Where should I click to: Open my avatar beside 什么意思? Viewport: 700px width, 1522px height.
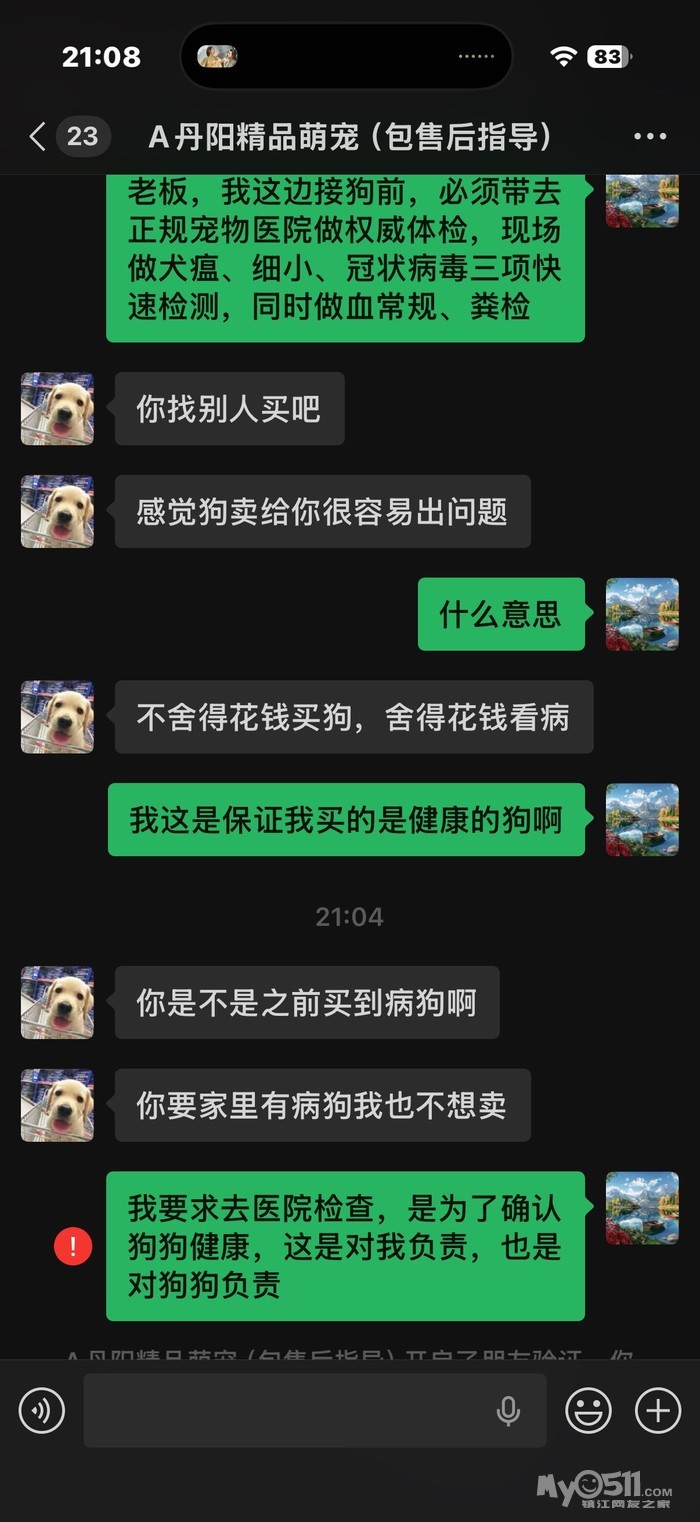pos(642,614)
